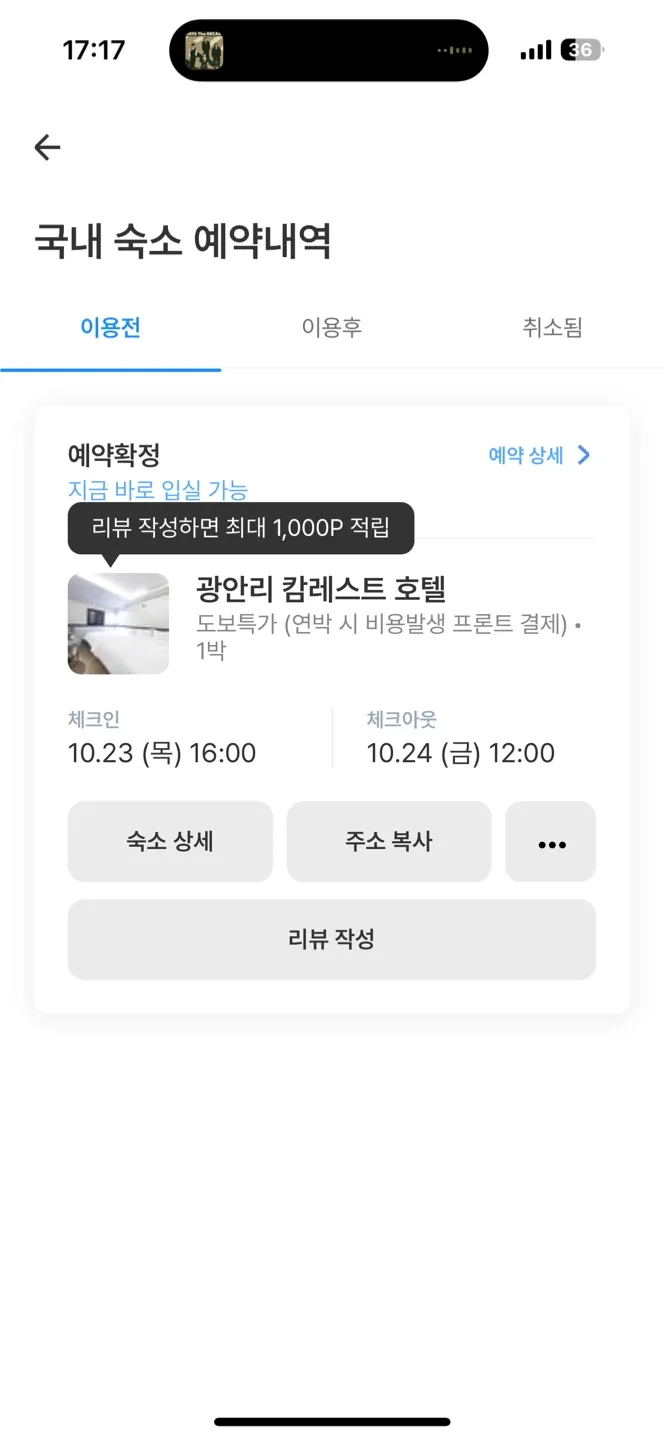This screenshot has height=1440, width=664.
Task: Copy the address with 주소 복사
Action: coord(389,842)
